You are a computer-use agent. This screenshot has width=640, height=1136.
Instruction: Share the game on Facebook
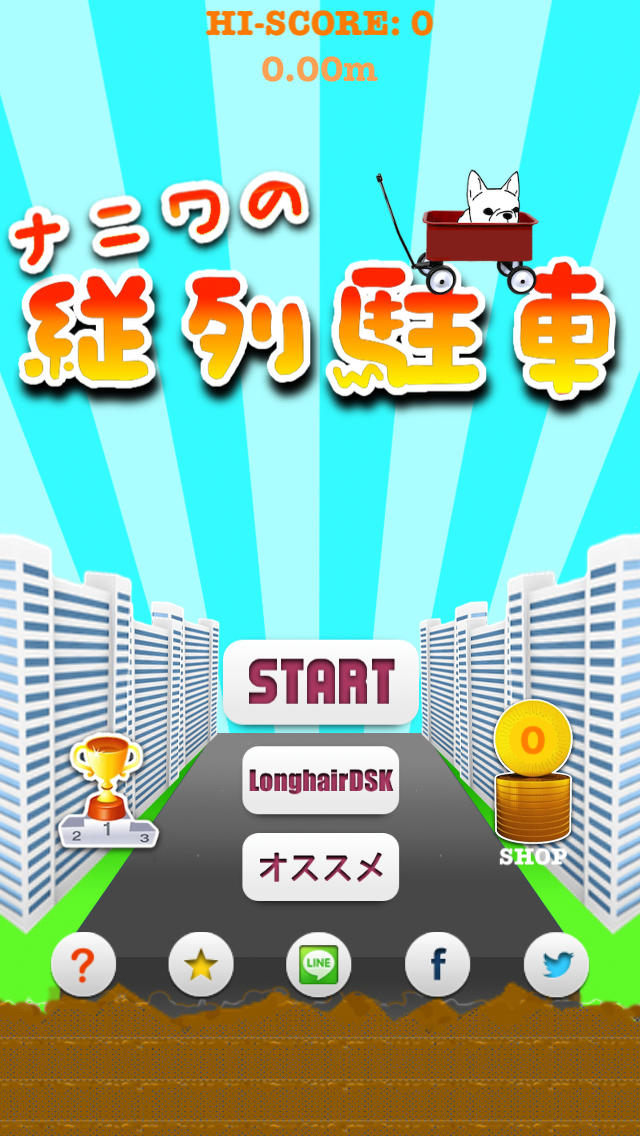click(437, 965)
